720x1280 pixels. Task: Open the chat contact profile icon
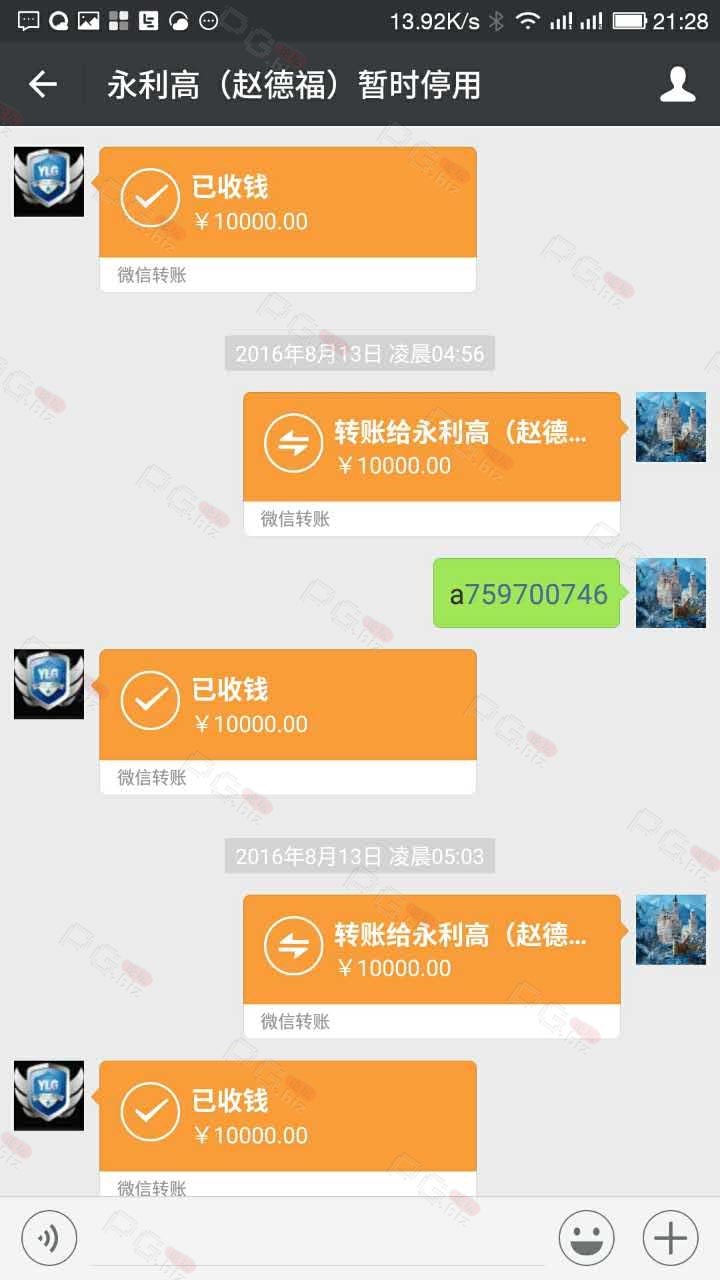pos(677,85)
